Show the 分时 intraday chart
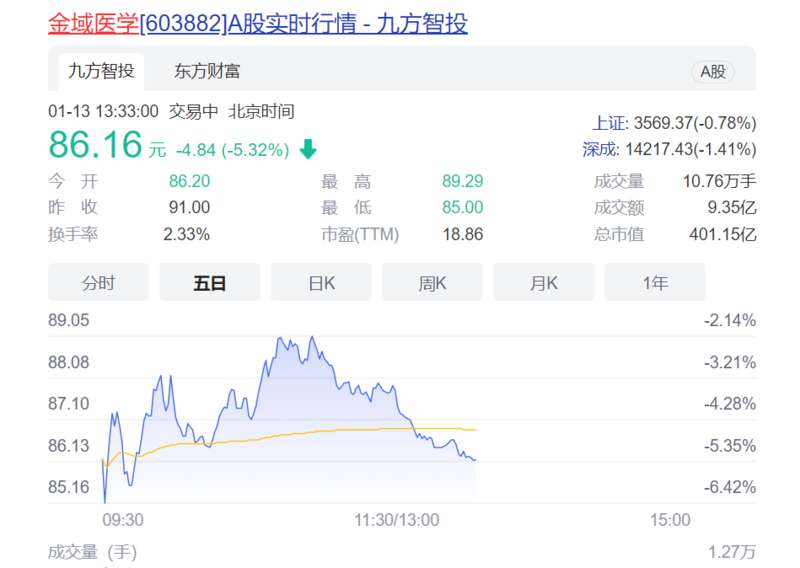This screenshot has width=800, height=568. pyautogui.click(x=98, y=283)
